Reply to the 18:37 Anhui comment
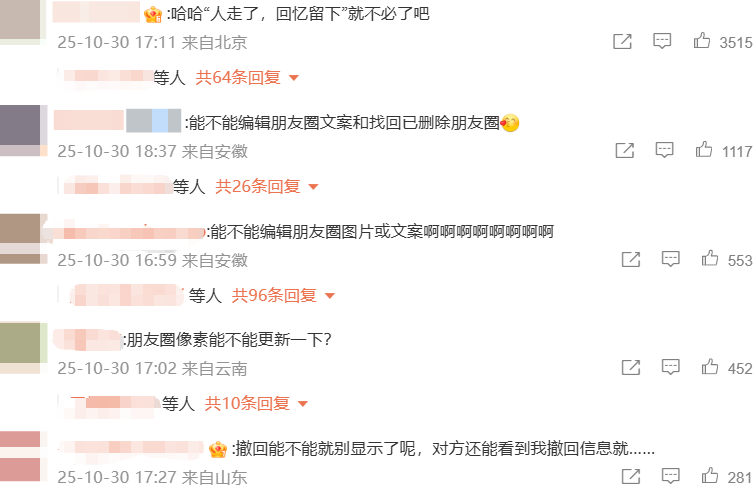The height and width of the screenshot is (490, 756). click(664, 151)
